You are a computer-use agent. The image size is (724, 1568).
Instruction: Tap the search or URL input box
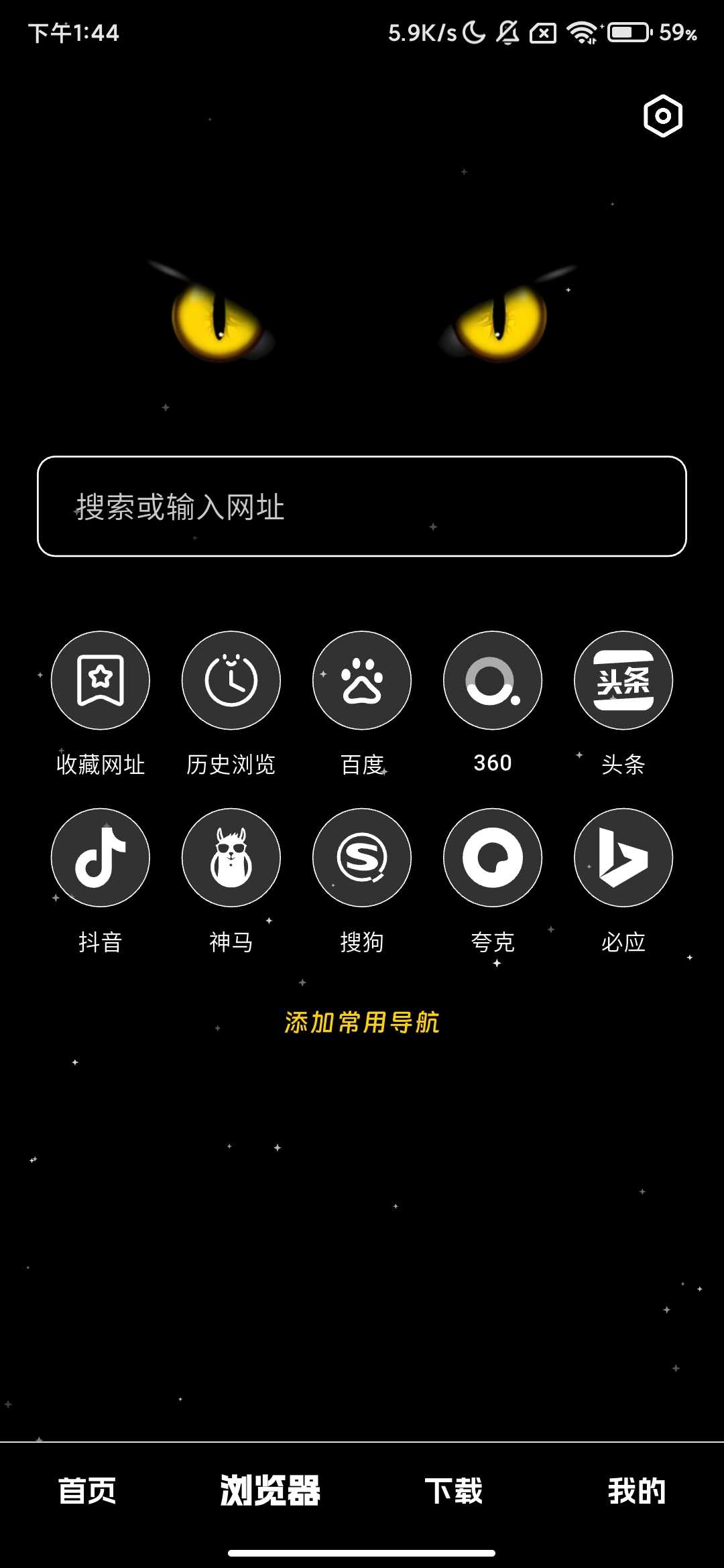click(362, 507)
